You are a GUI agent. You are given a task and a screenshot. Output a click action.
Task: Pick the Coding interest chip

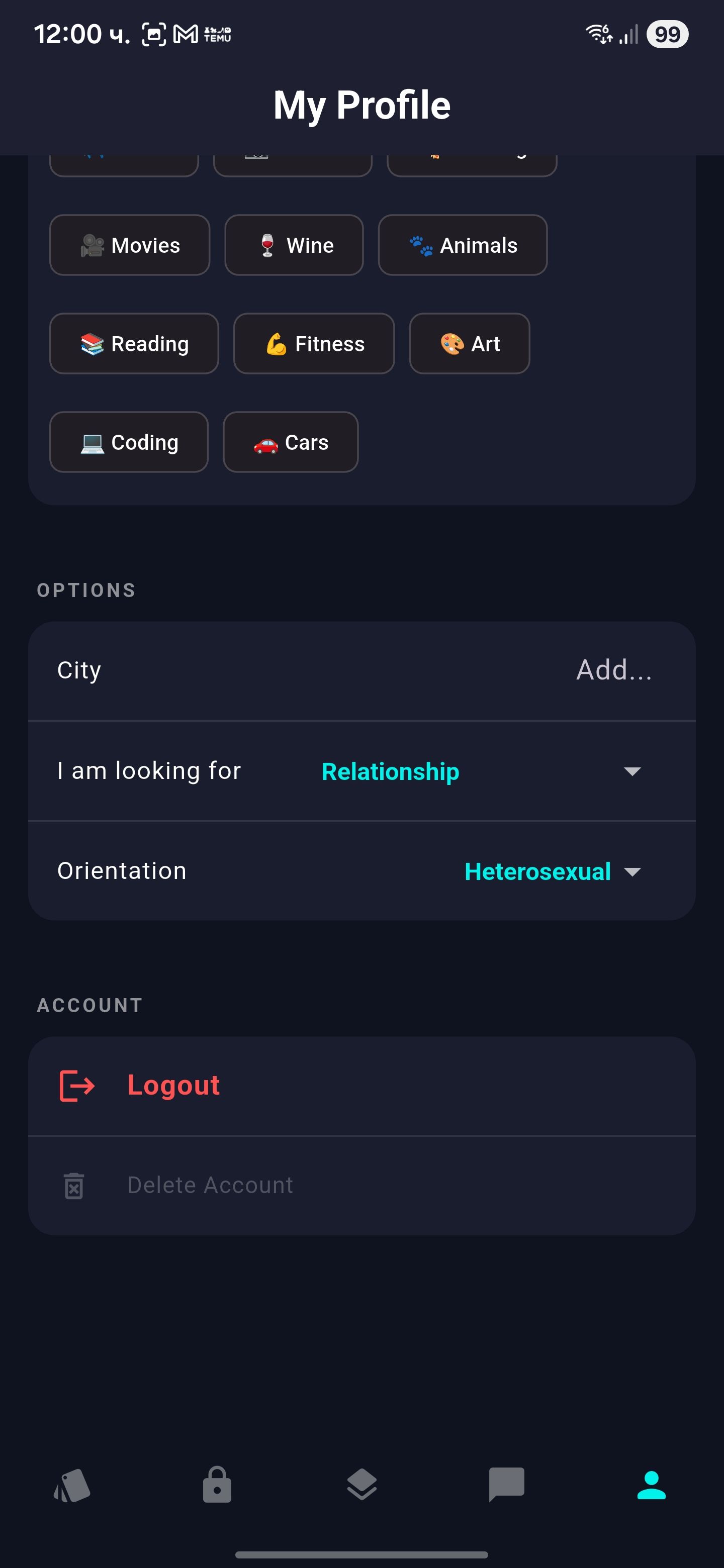[129, 443]
